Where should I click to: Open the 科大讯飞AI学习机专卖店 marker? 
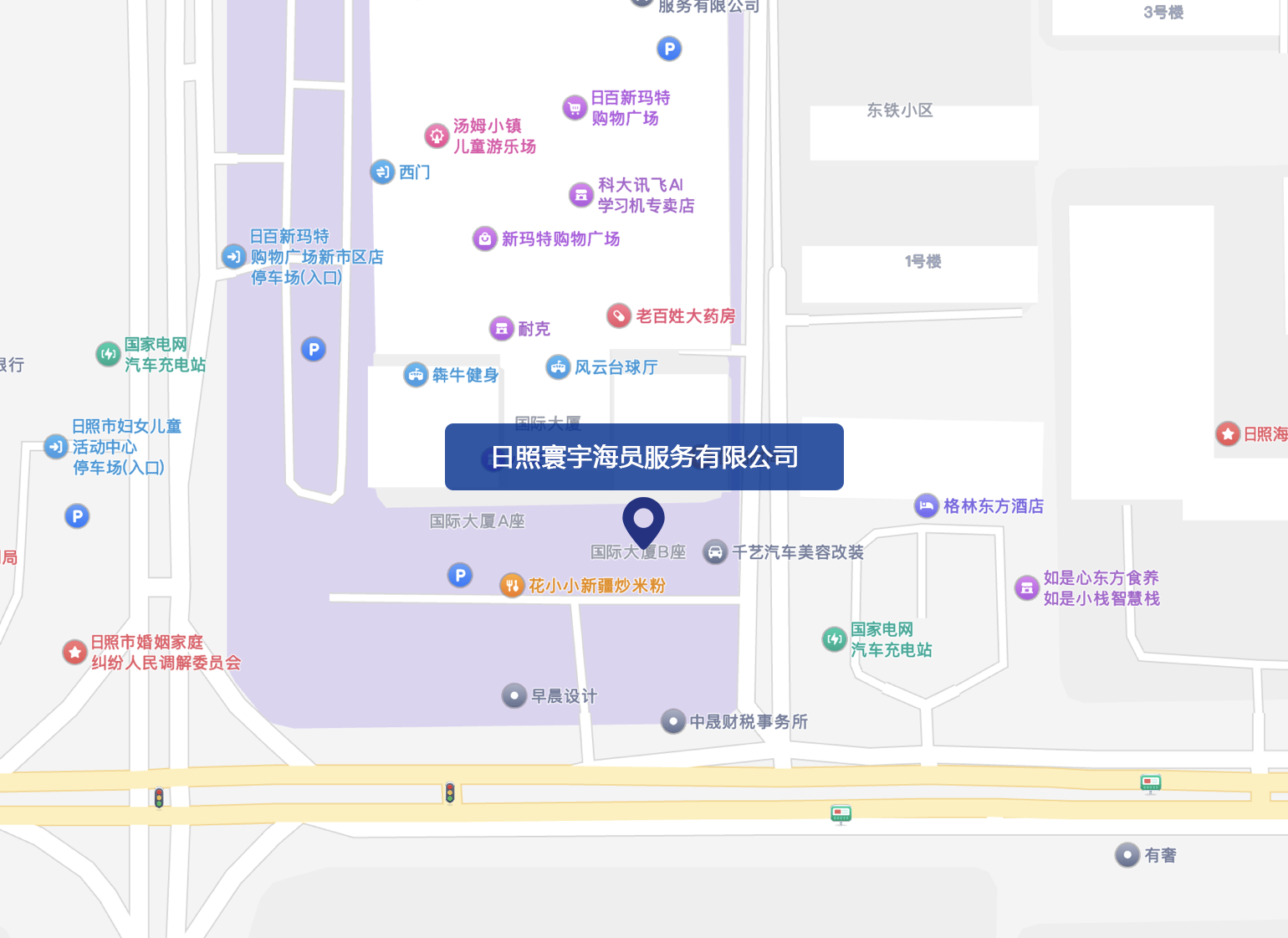point(580,195)
